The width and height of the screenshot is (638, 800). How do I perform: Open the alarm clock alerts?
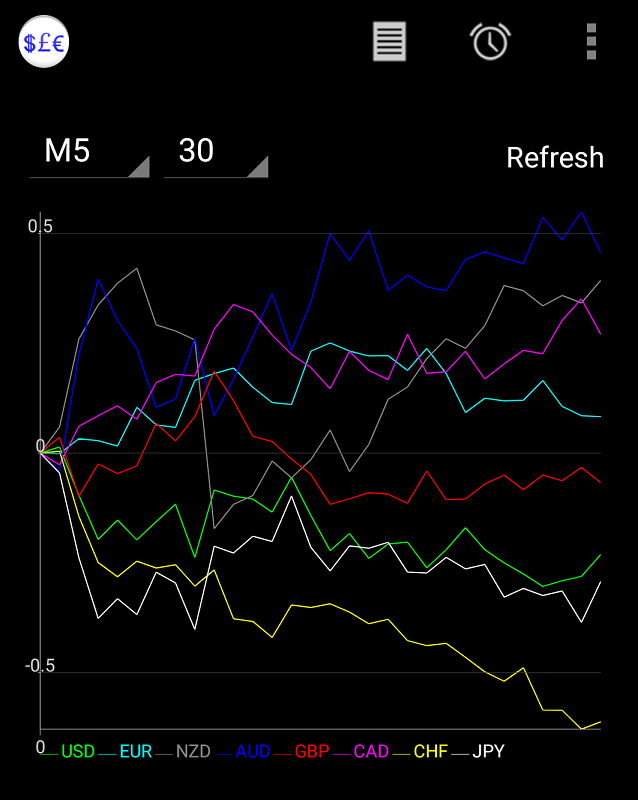tap(490, 42)
